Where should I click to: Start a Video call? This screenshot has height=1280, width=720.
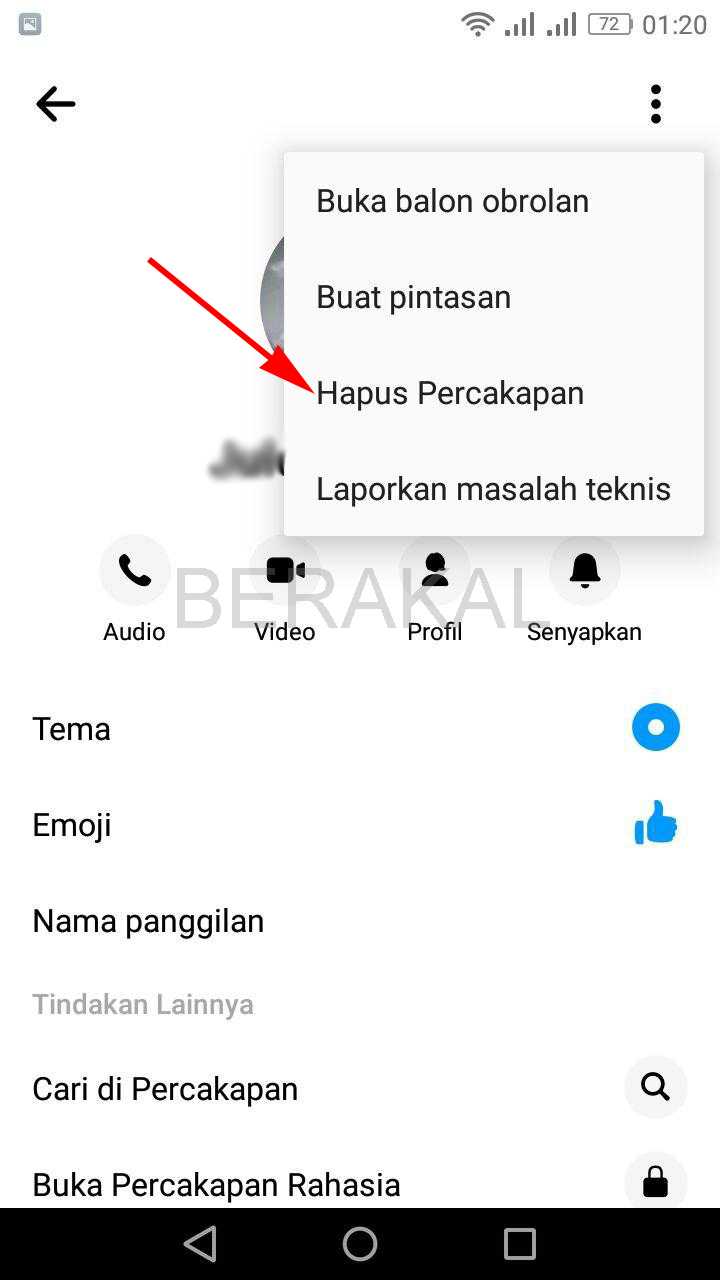[x=285, y=571]
